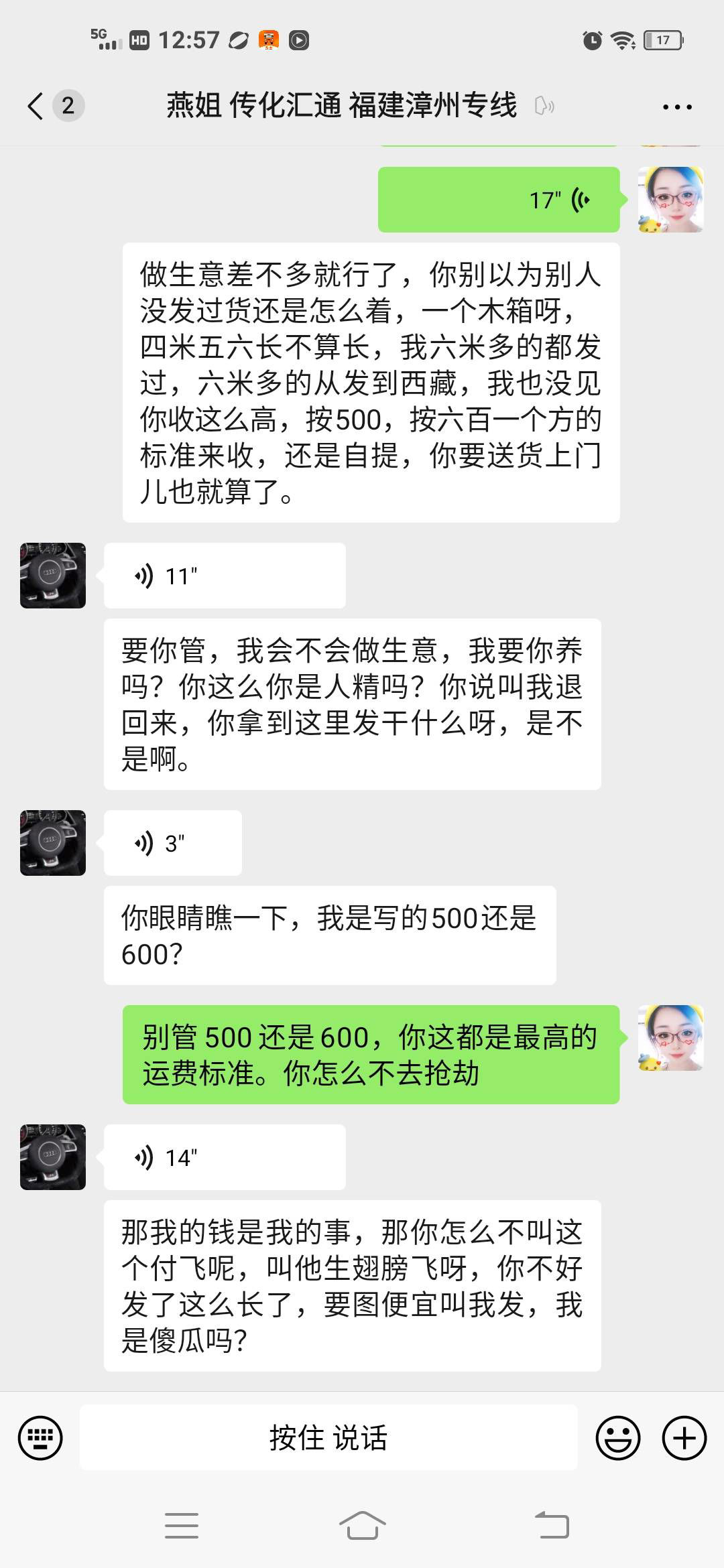Open the emoji picker
This screenshot has width=724, height=1568.
pyautogui.click(x=618, y=1437)
